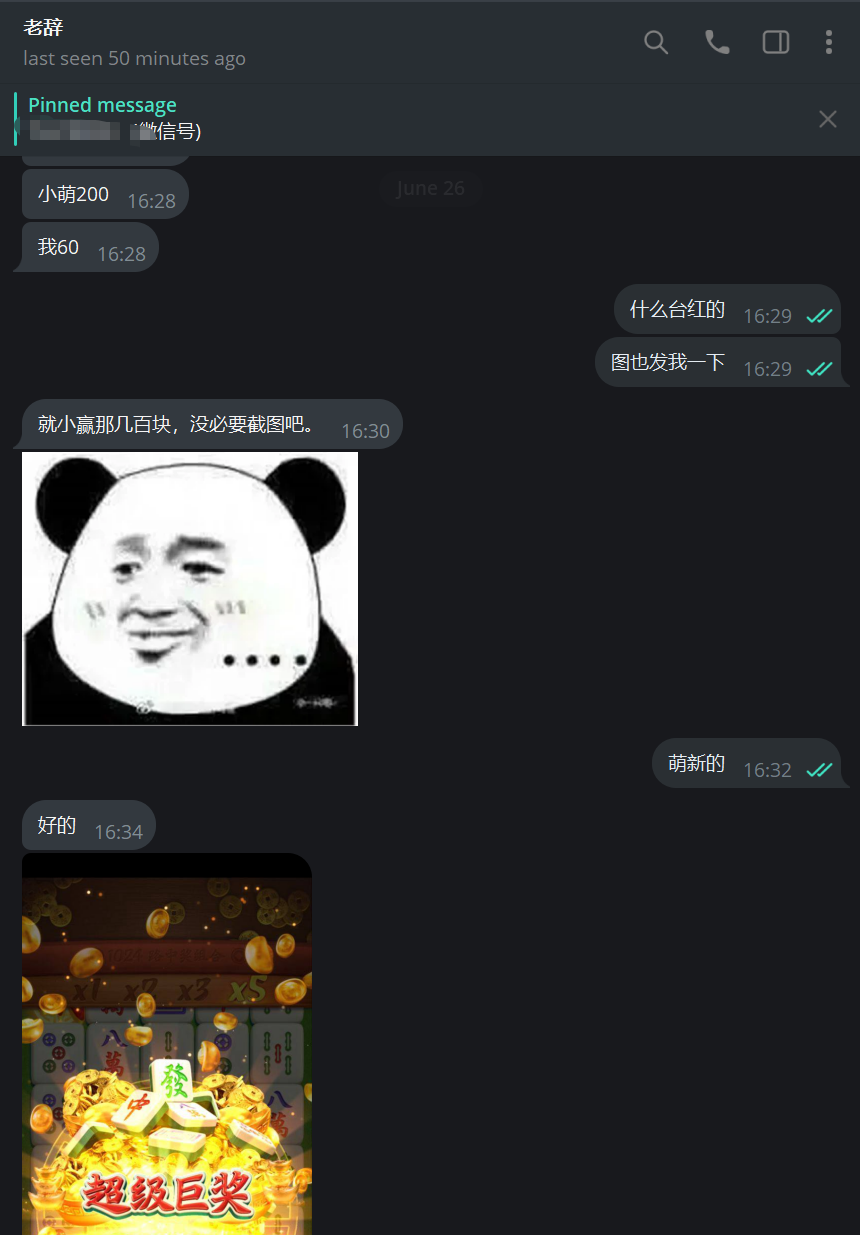This screenshot has width=860, height=1235.
Task: Dismiss the pinned message bar
Action: tap(828, 120)
